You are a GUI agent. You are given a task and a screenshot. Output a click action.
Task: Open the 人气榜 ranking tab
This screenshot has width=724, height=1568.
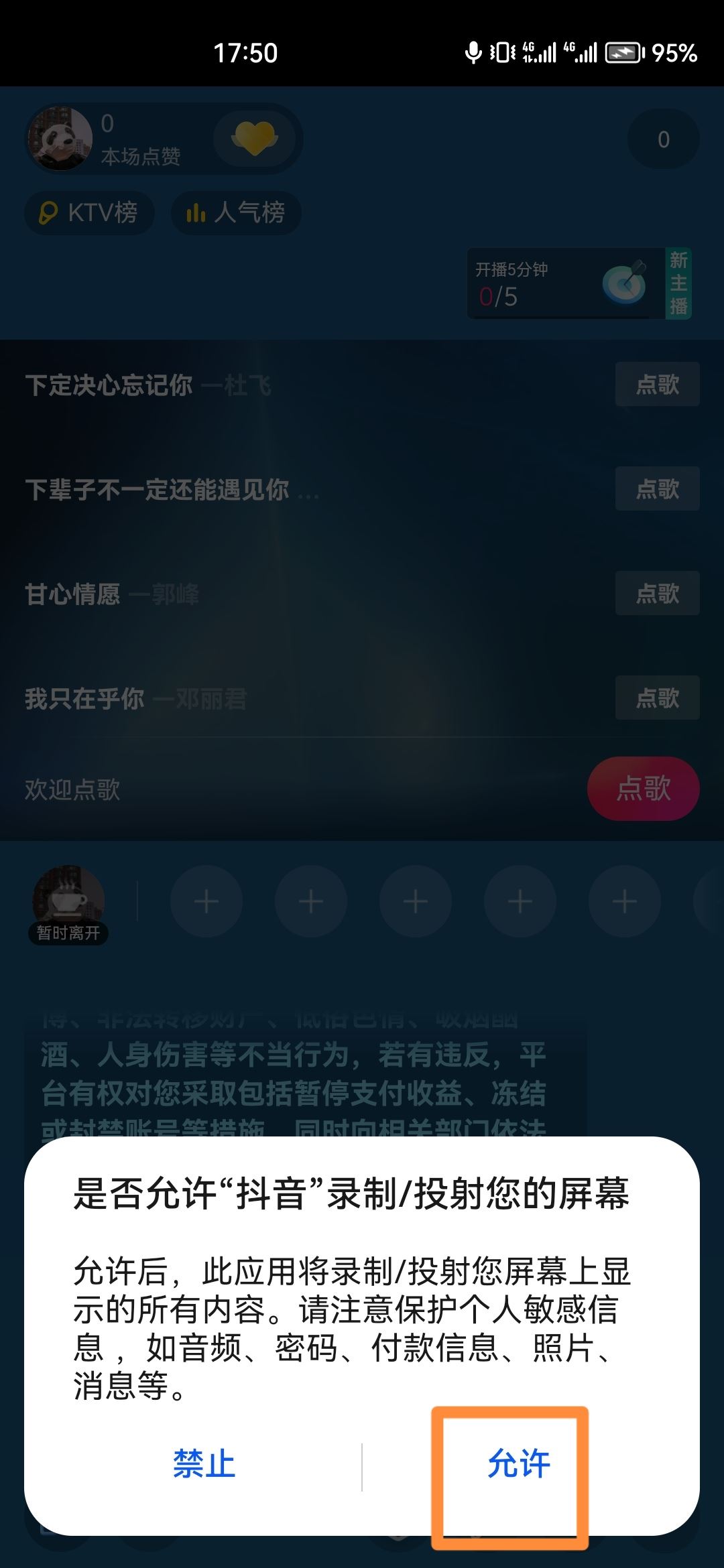click(236, 212)
